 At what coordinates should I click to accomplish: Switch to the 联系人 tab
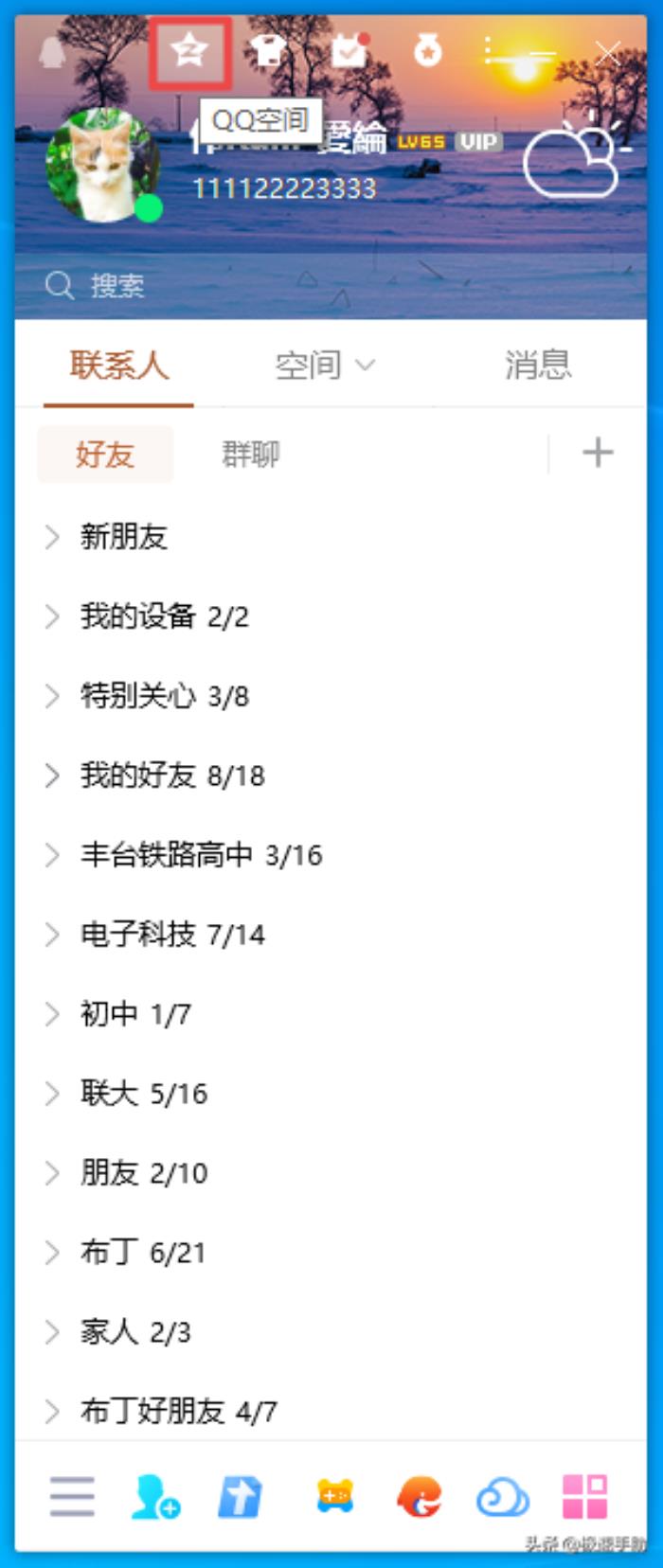click(119, 365)
